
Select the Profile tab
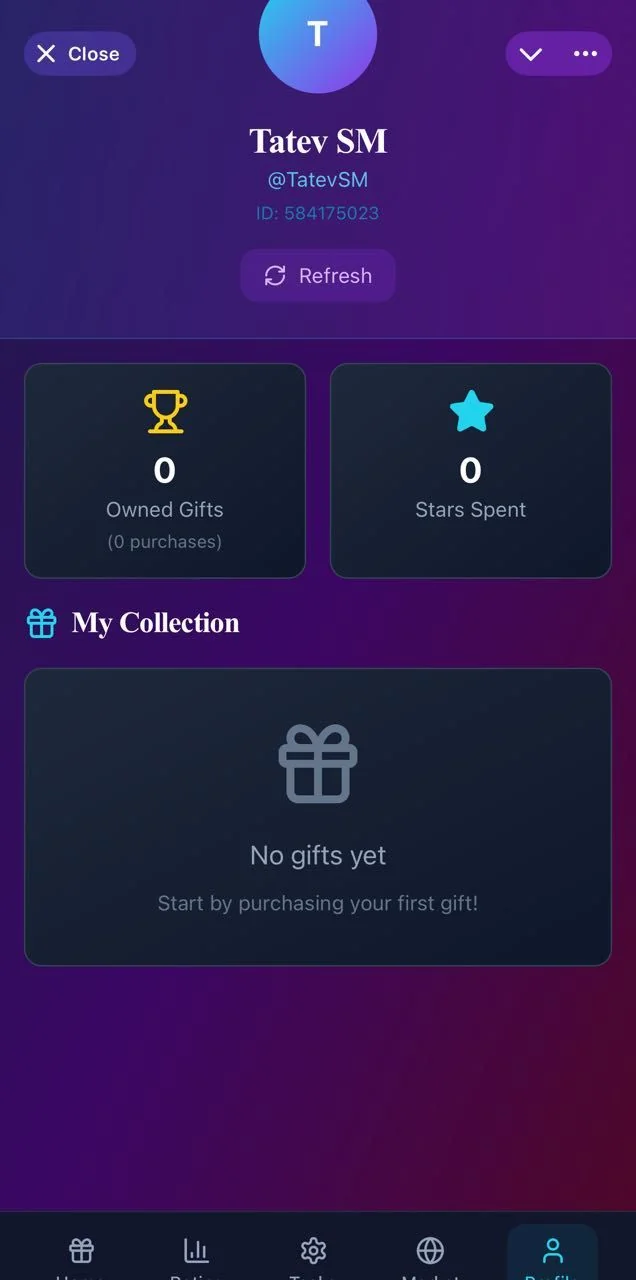pyautogui.click(x=552, y=1252)
